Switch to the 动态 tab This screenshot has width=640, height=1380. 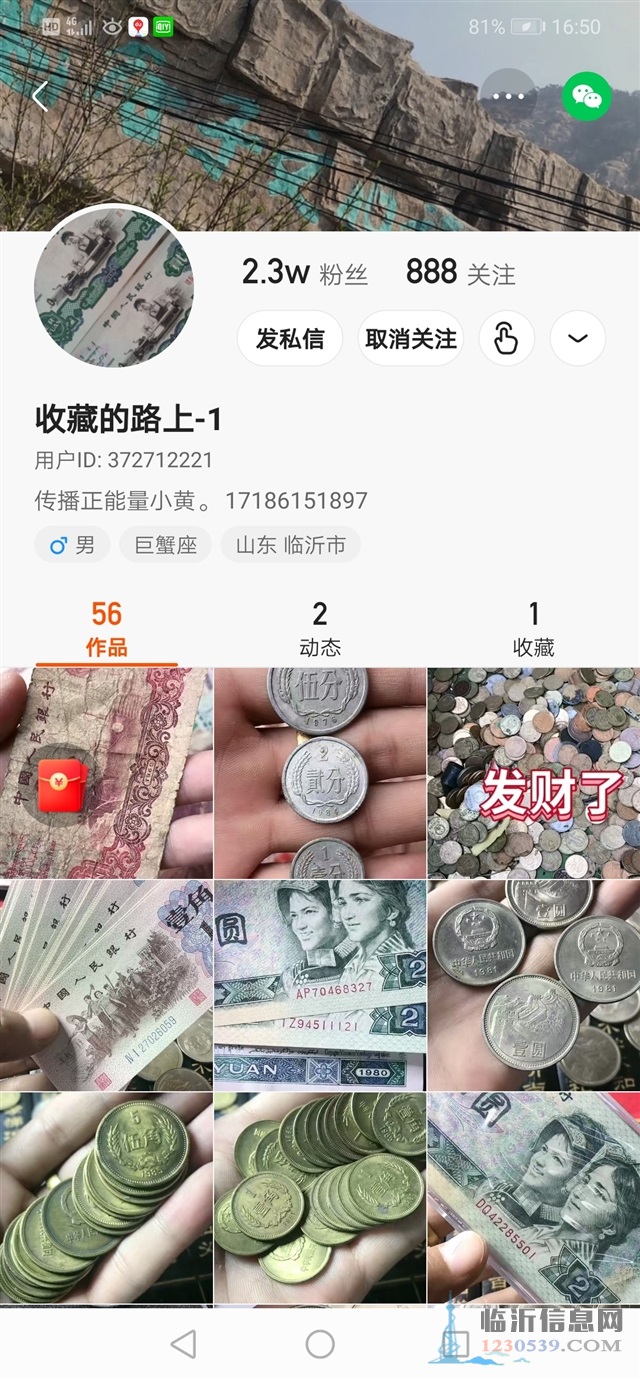pyautogui.click(x=320, y=629)
